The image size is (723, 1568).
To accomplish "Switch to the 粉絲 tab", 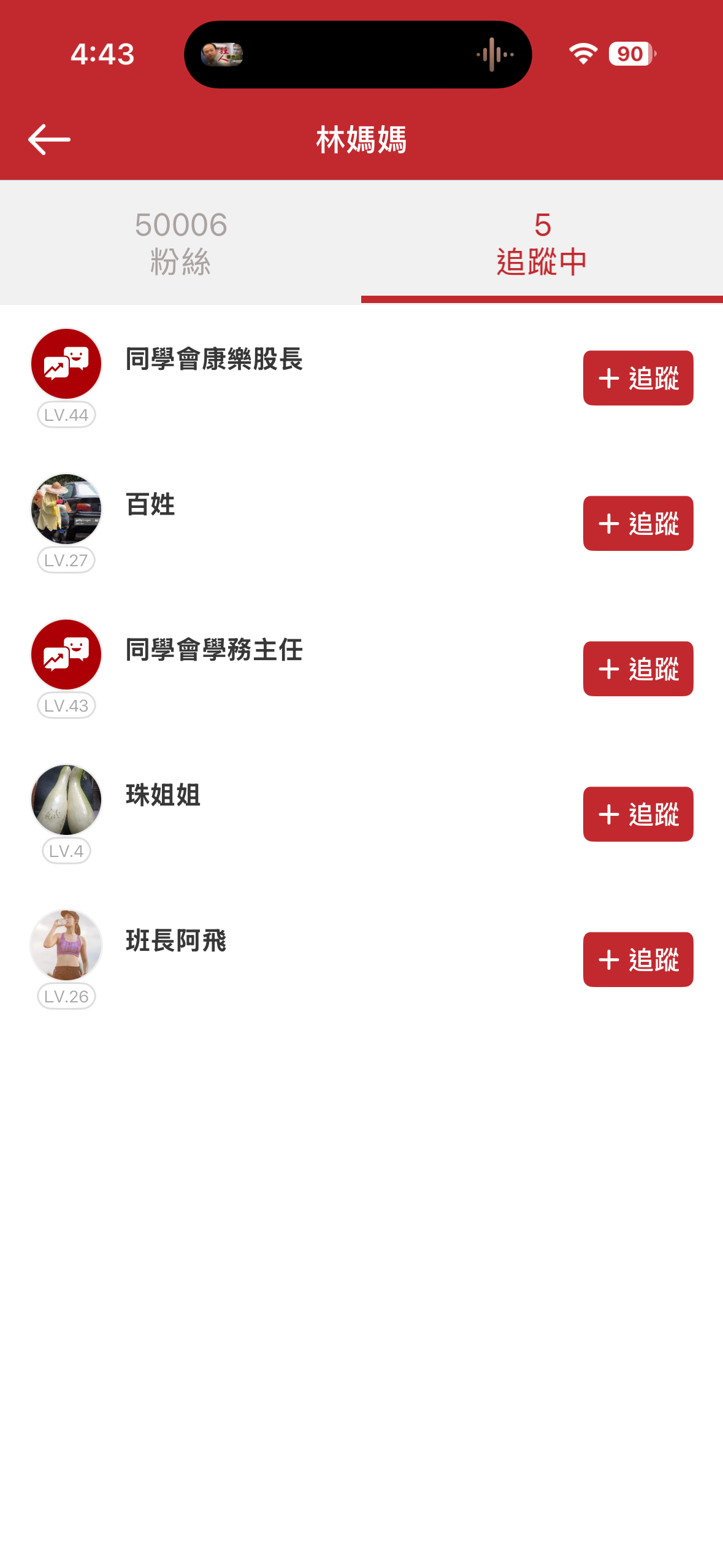I will coord(181,243).
